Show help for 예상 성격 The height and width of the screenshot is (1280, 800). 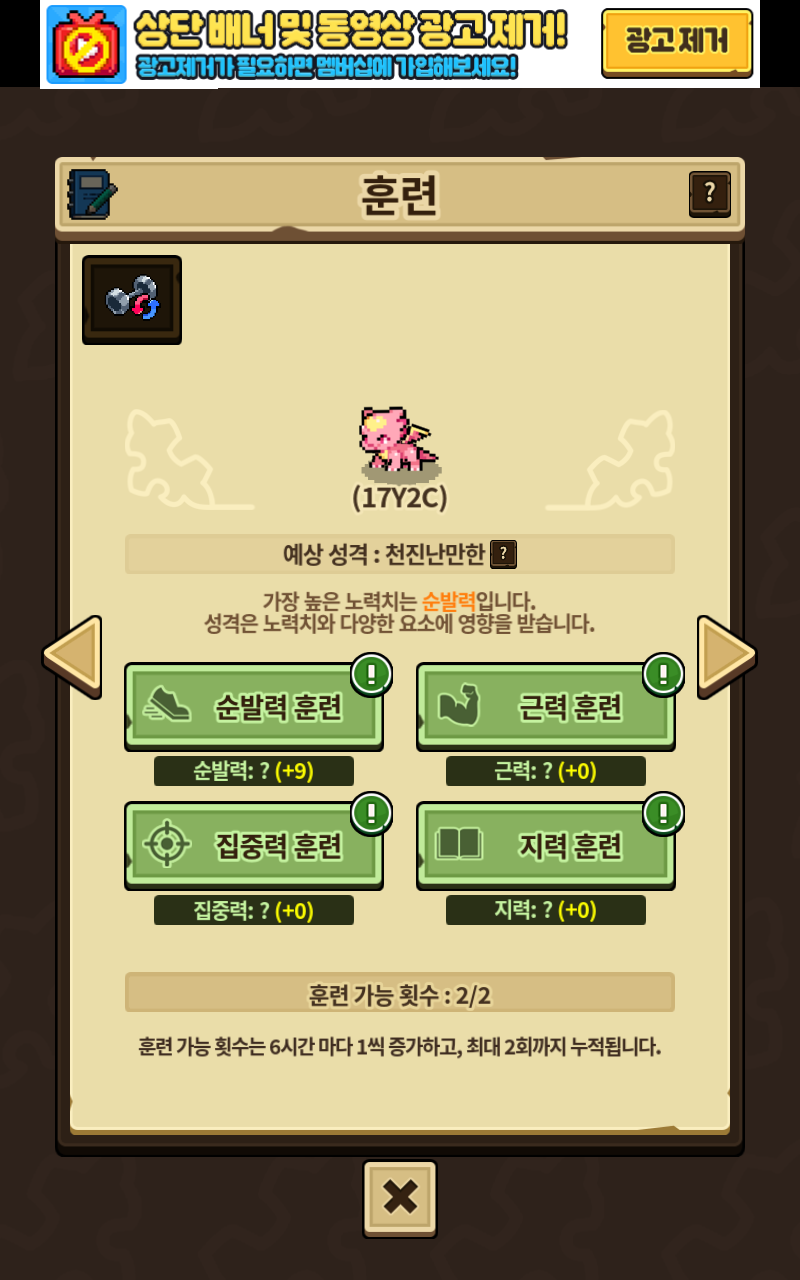click(x=503, y=554)
